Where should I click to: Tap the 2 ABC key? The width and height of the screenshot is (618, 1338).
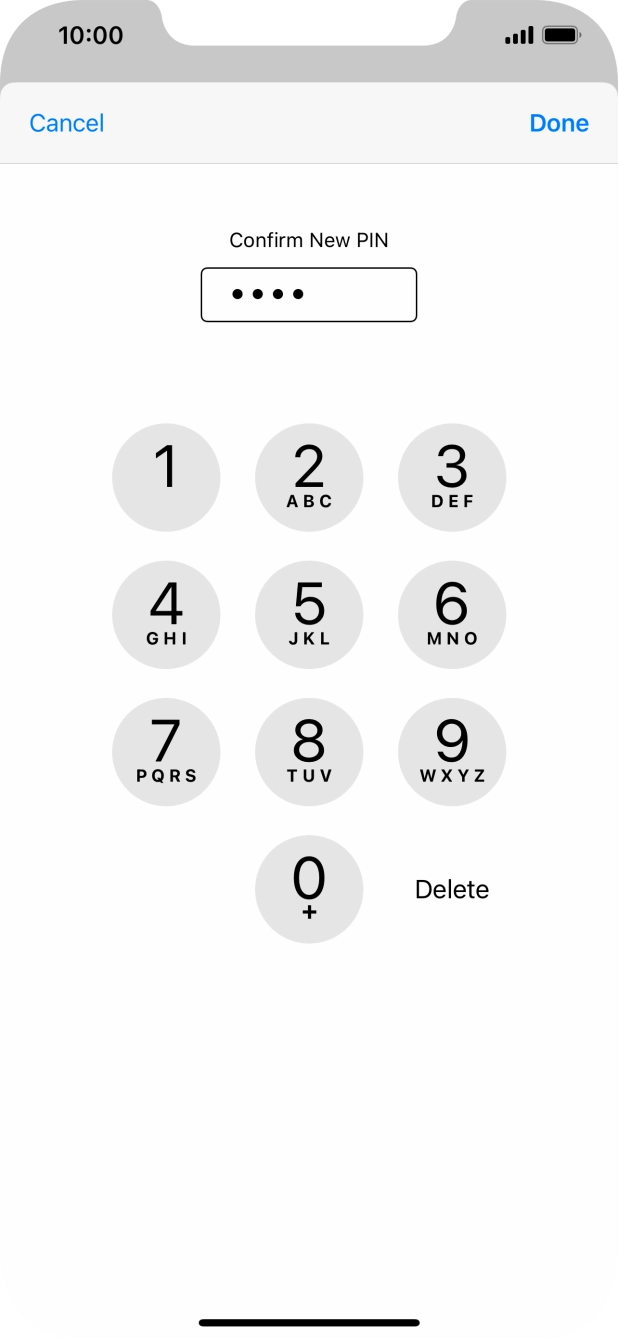click(309, 477)
